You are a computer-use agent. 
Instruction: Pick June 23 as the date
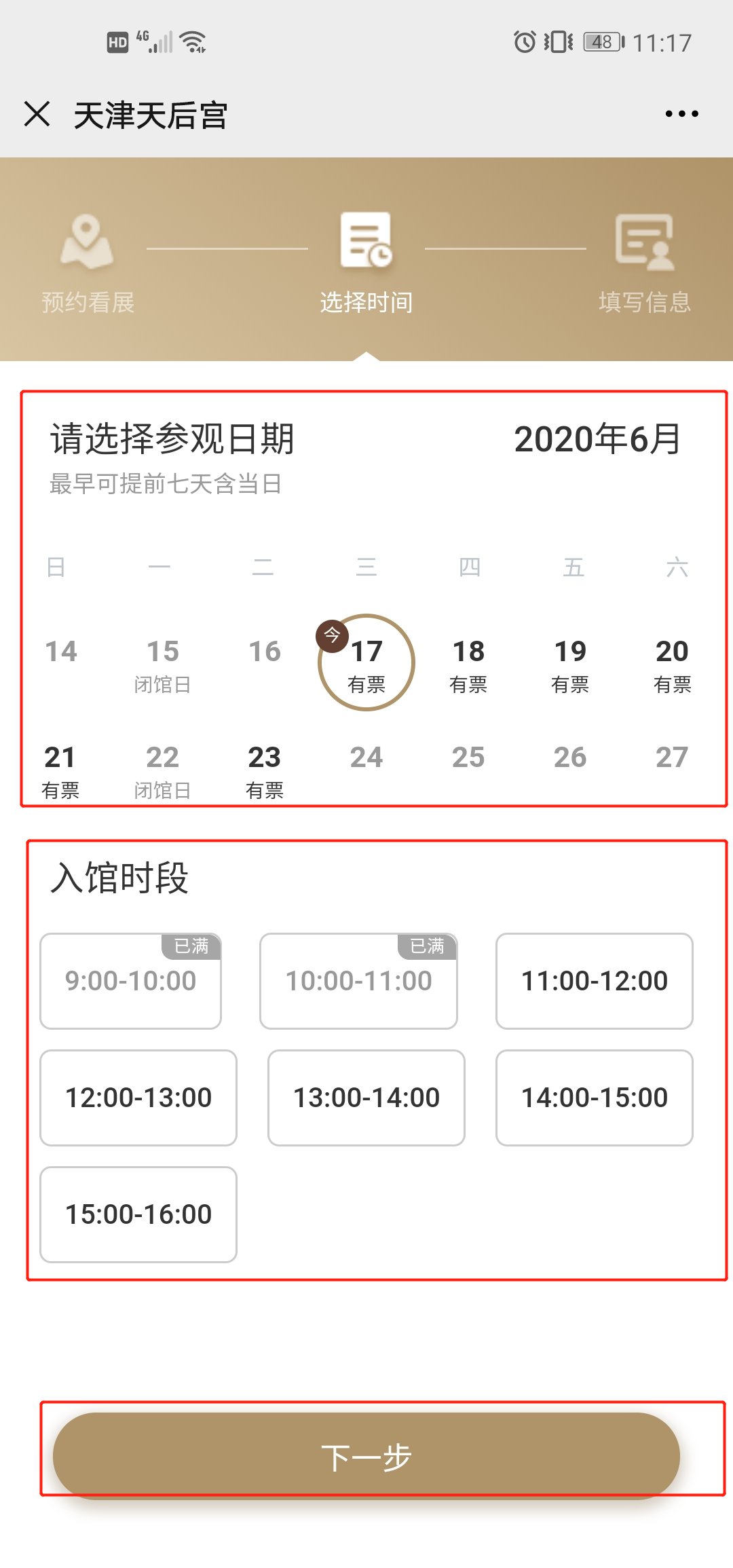[x=264, y=769]
